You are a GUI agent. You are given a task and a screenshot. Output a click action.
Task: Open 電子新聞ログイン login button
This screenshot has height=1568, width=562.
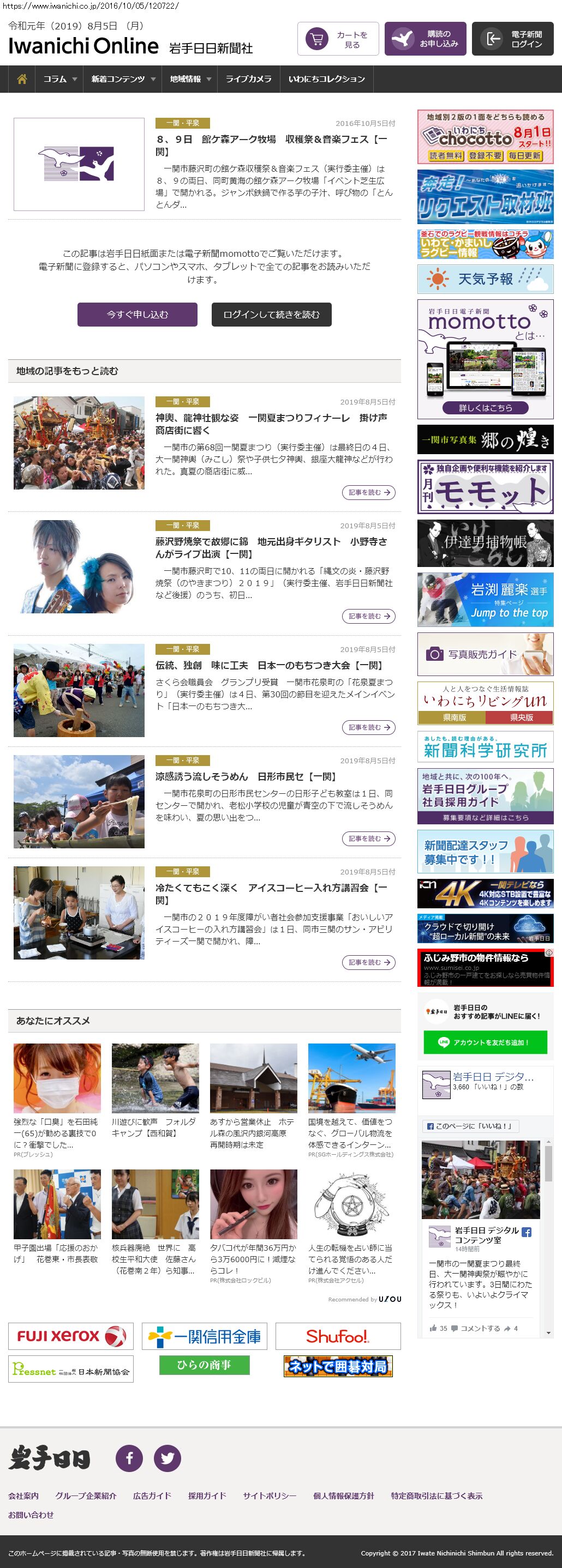tap(513, 40)
